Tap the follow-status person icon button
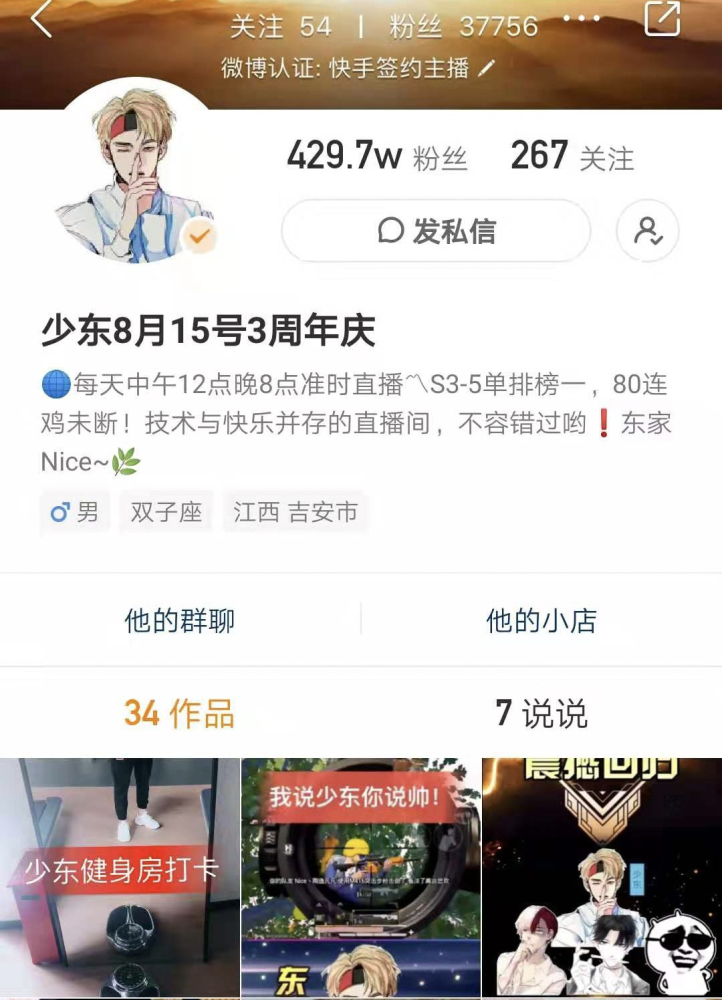Image resolution: width=722 pixels, height=1000 pixels. click(647, 231)
